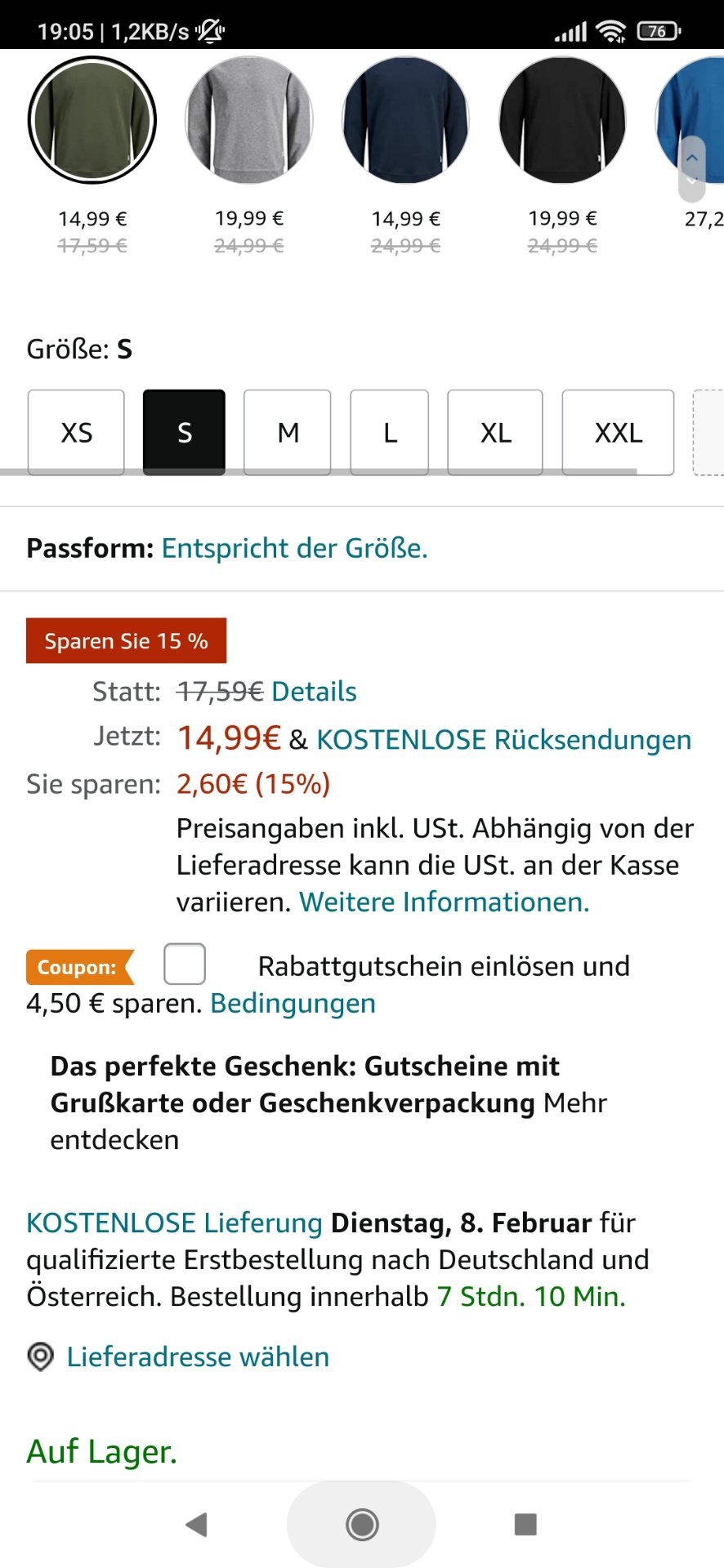
Task: Open the Entspricht der Größe fit link
Action: tap(294, 548)
